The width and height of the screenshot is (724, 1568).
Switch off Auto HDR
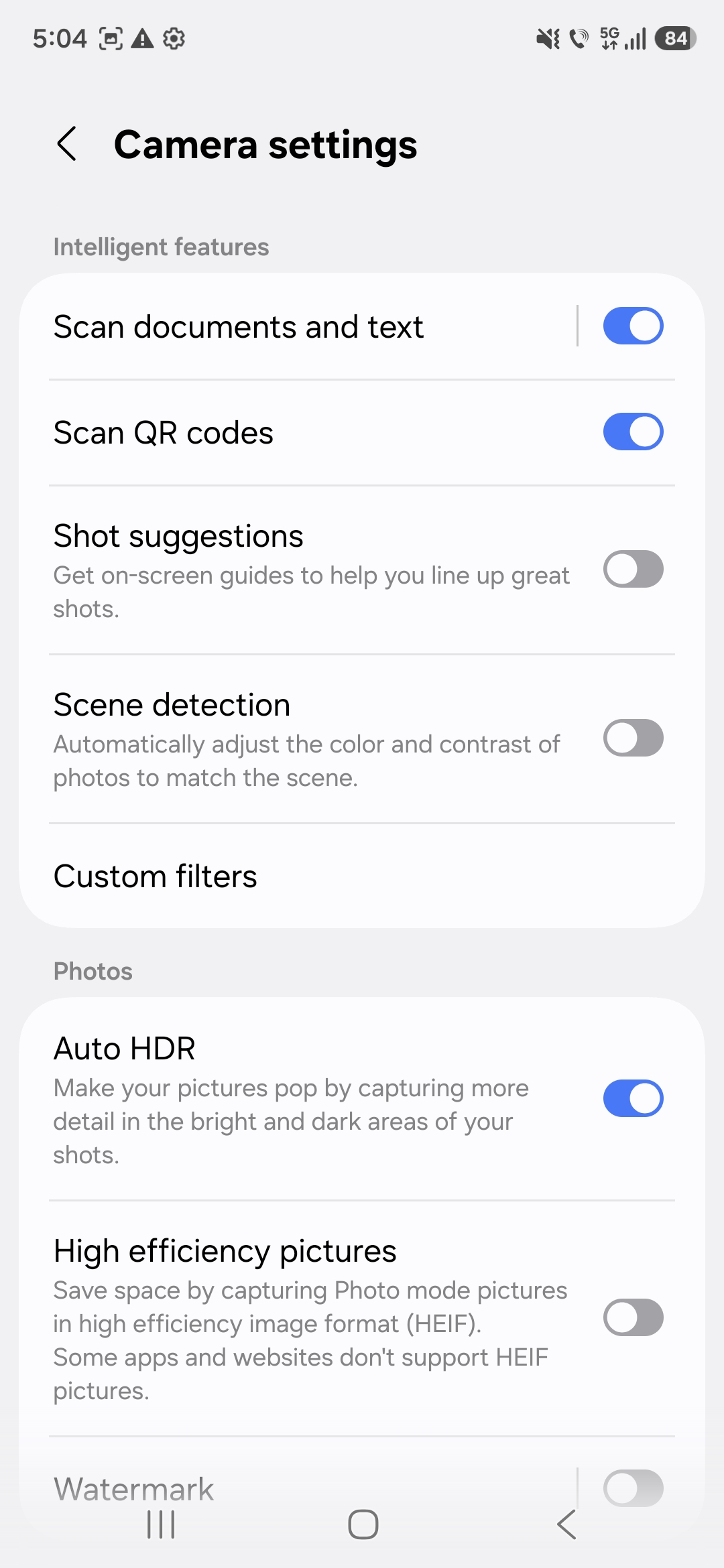click(633, 1098)
